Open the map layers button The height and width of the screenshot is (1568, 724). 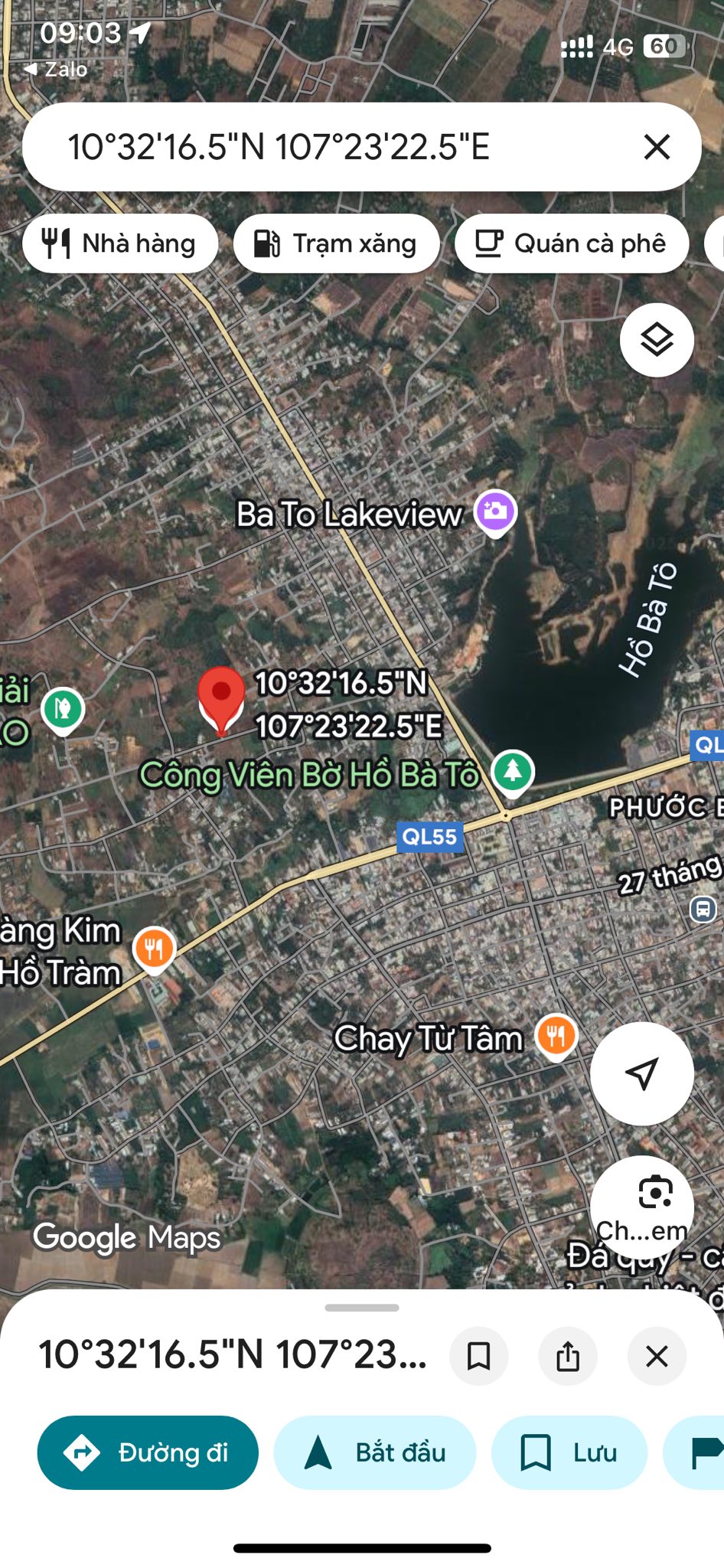point(657,340)
